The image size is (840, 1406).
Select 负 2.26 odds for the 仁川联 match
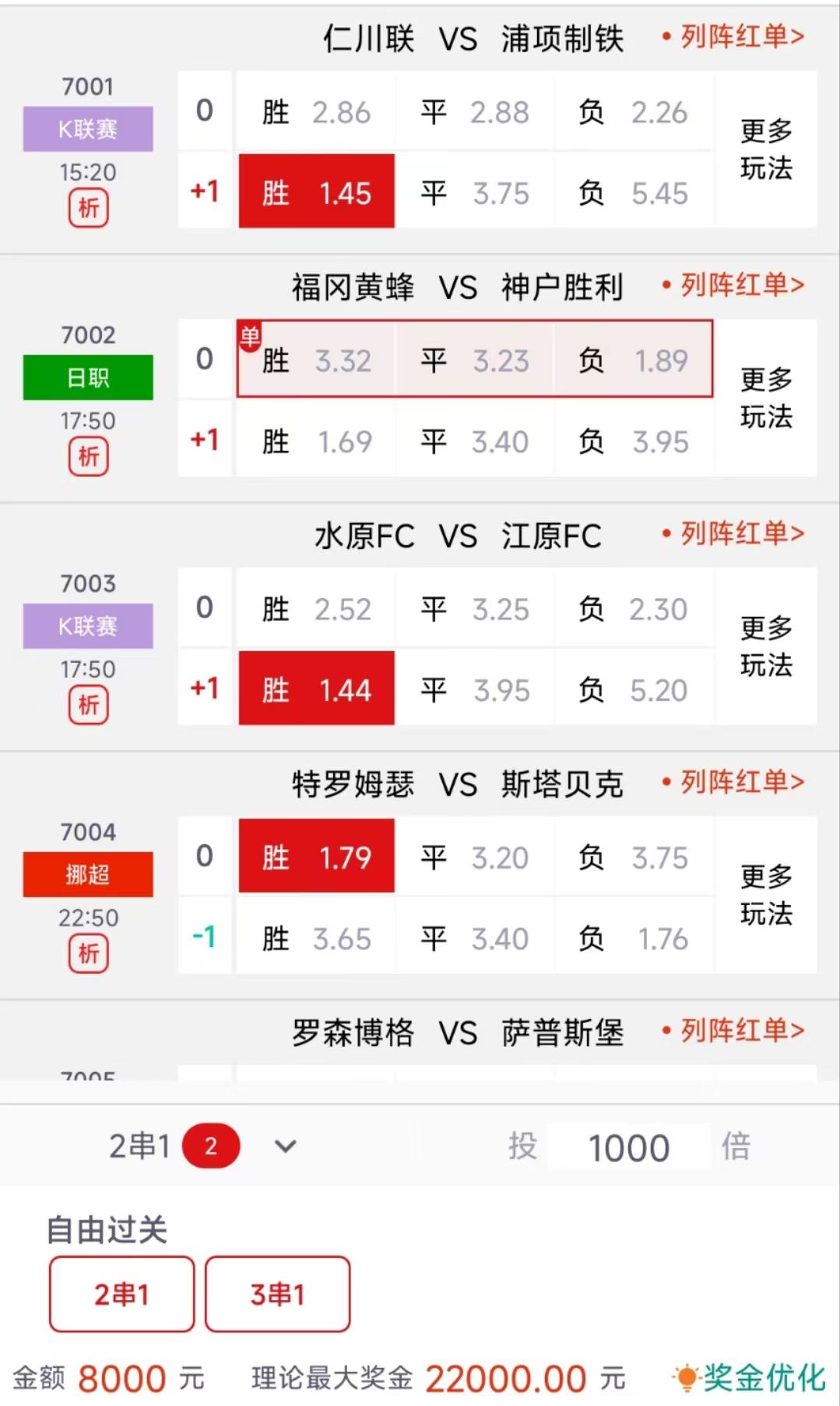(x=632, y=111)
